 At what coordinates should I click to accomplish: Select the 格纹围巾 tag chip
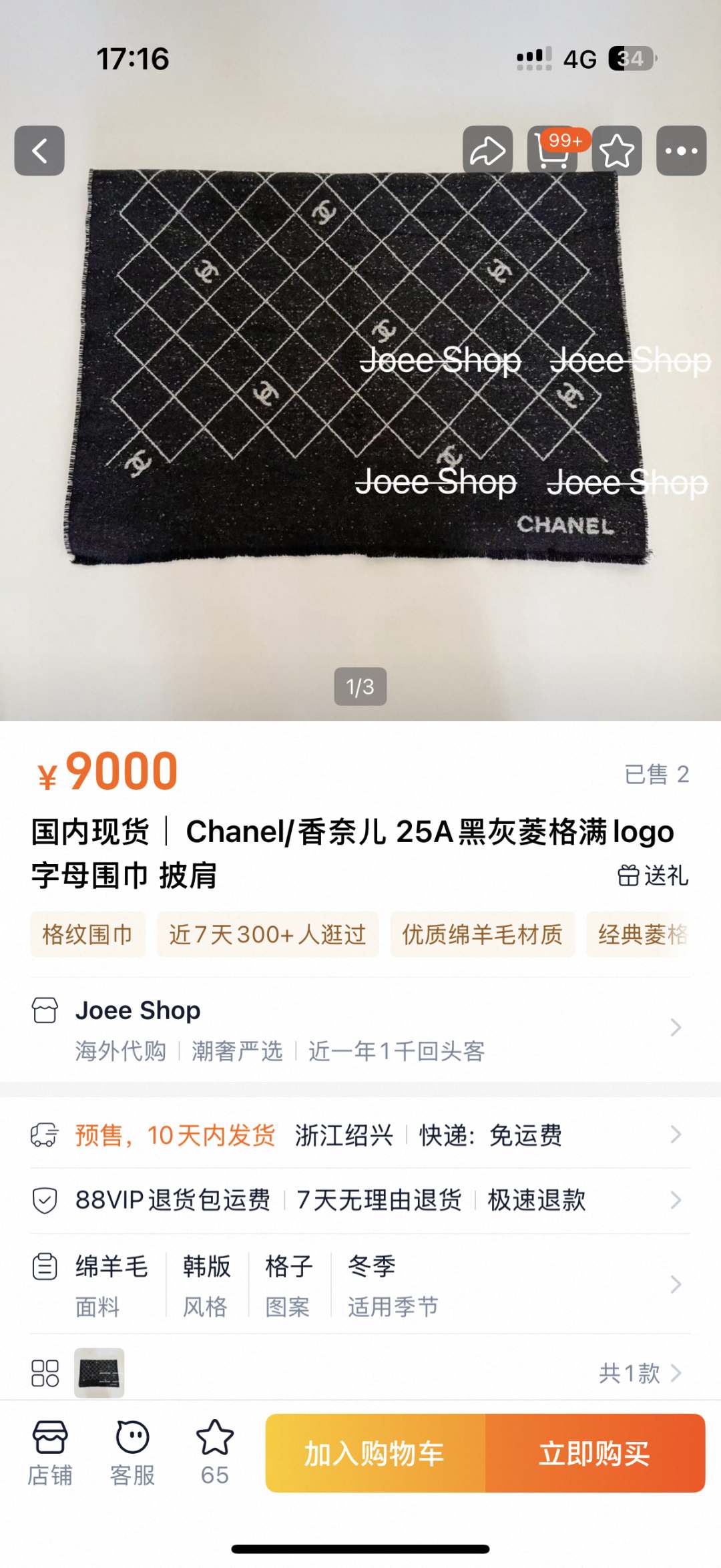tap(87, 934)
